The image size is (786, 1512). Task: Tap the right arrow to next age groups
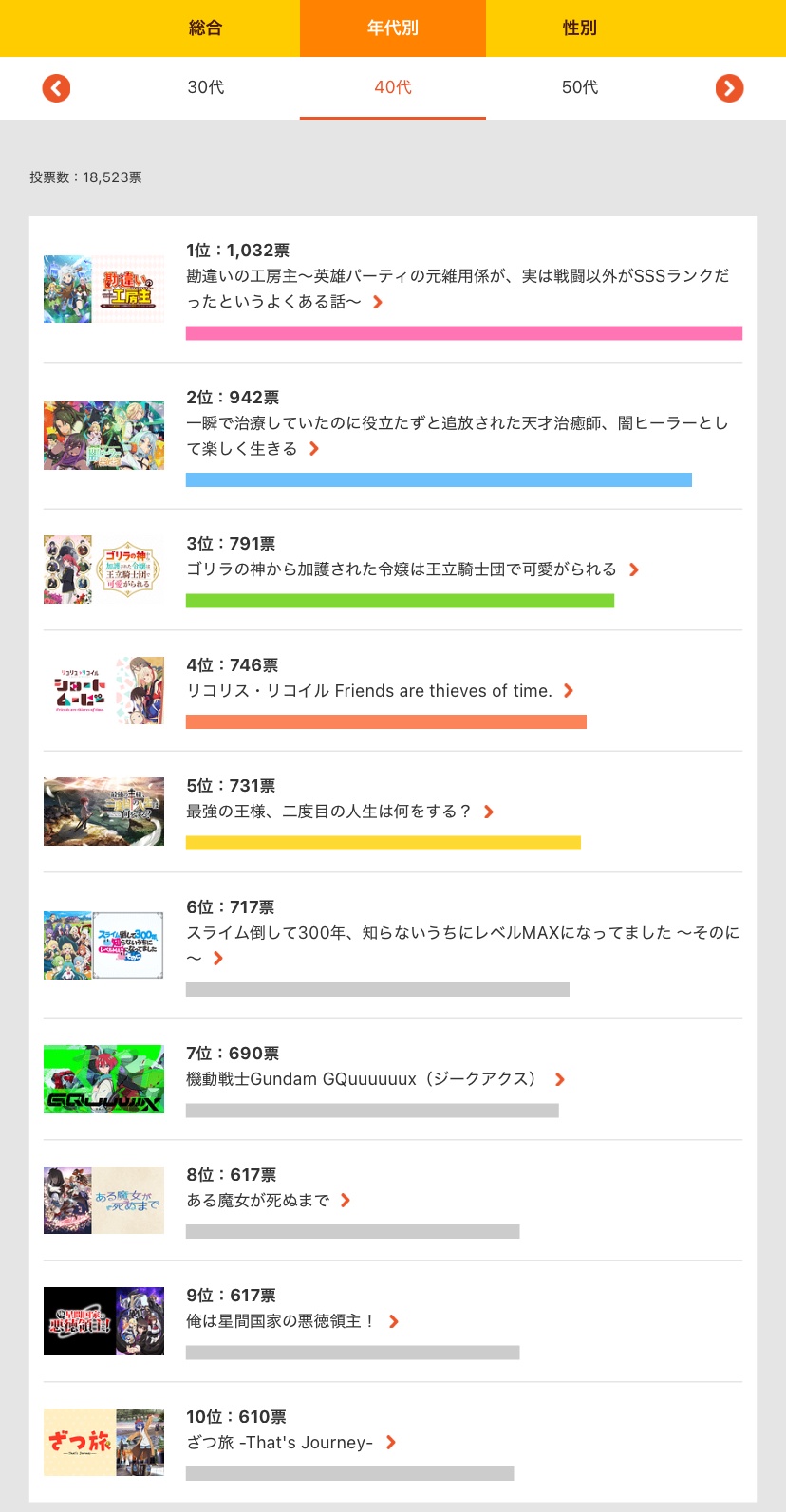729,88
